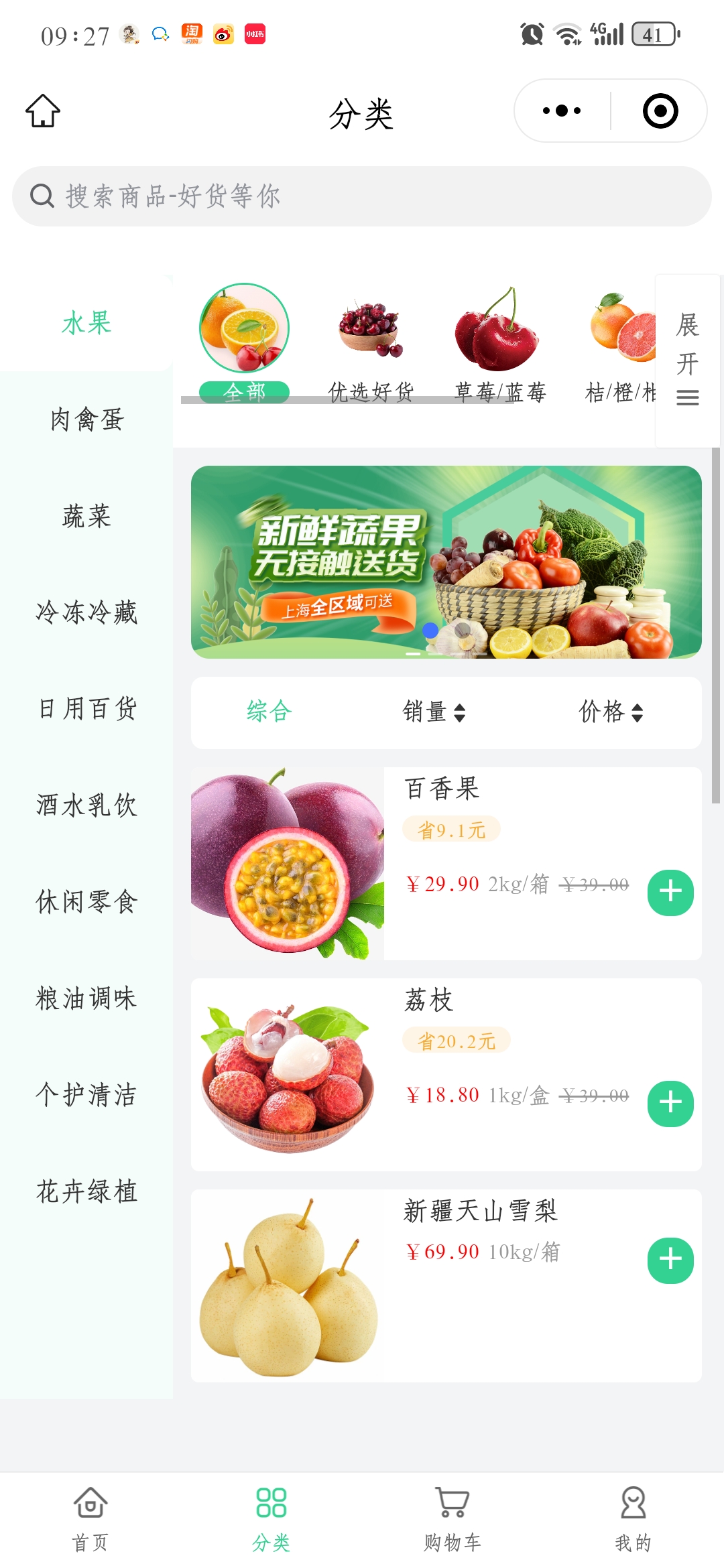Add 百香果 to the cart
The image size is (724, 1568).
[670, 893]
